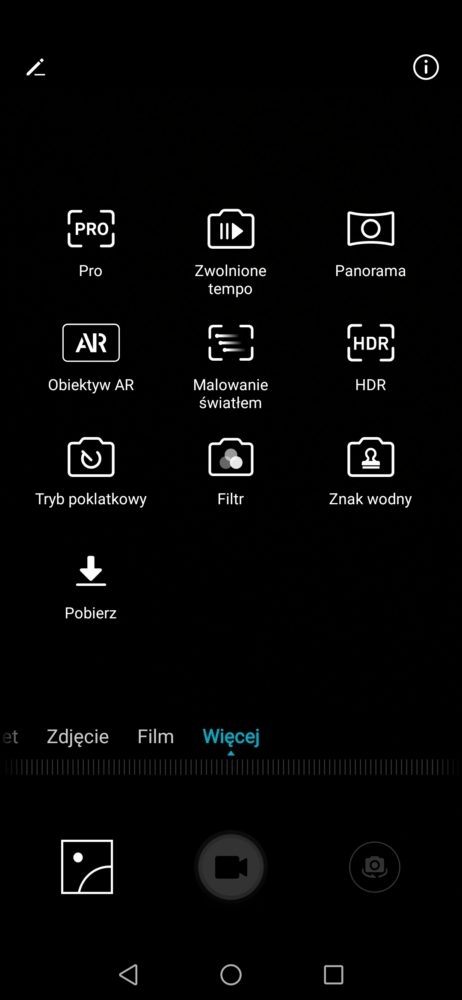
Task: Open Tryb poklatkowy mode
Action: (91, 472)
